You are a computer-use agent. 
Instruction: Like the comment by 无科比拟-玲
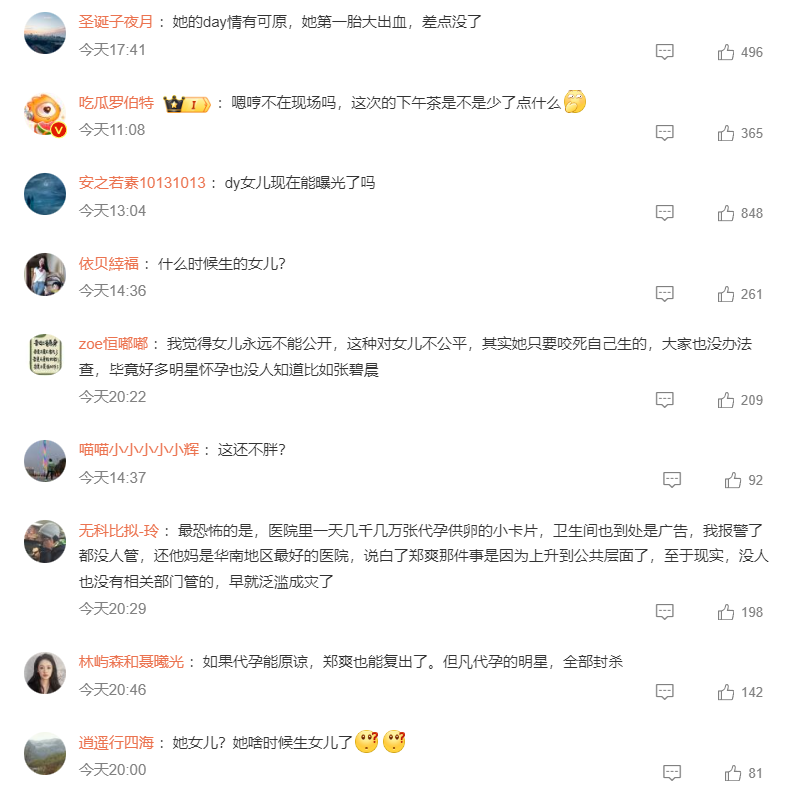(x=727, y=612)
